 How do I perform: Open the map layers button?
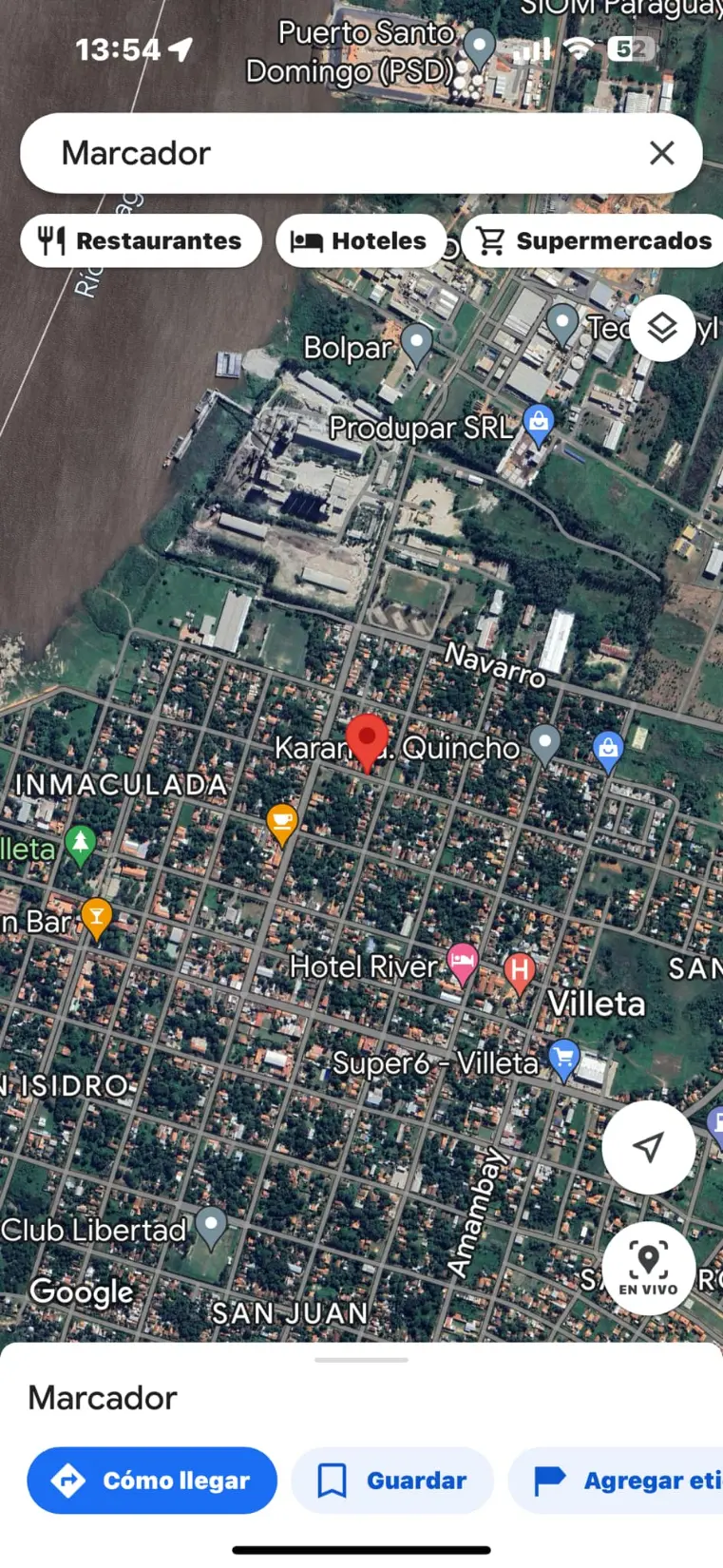coord(662,328)
